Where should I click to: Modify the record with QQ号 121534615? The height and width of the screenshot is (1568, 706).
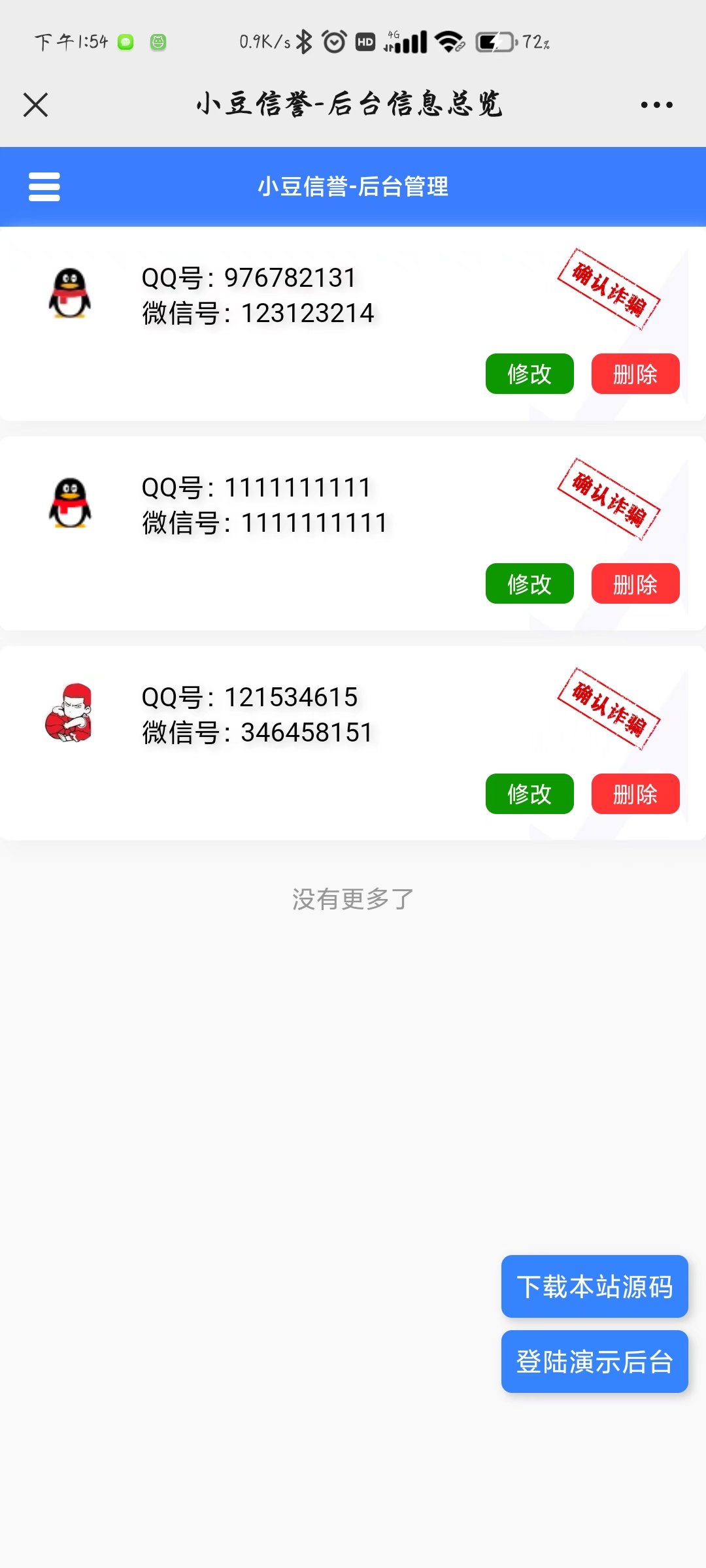tap(529, 794)
